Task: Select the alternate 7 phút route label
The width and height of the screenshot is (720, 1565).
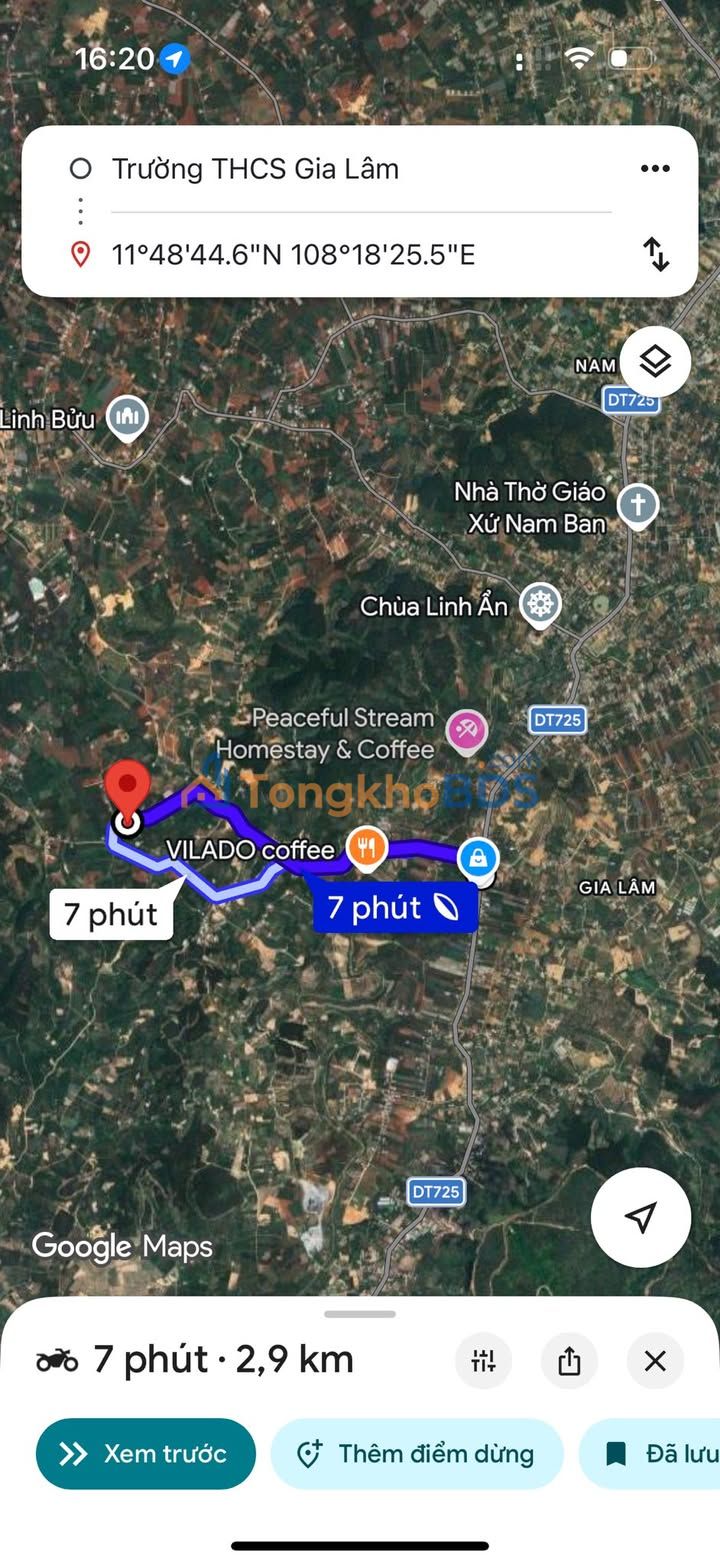Action: (111, 914)
